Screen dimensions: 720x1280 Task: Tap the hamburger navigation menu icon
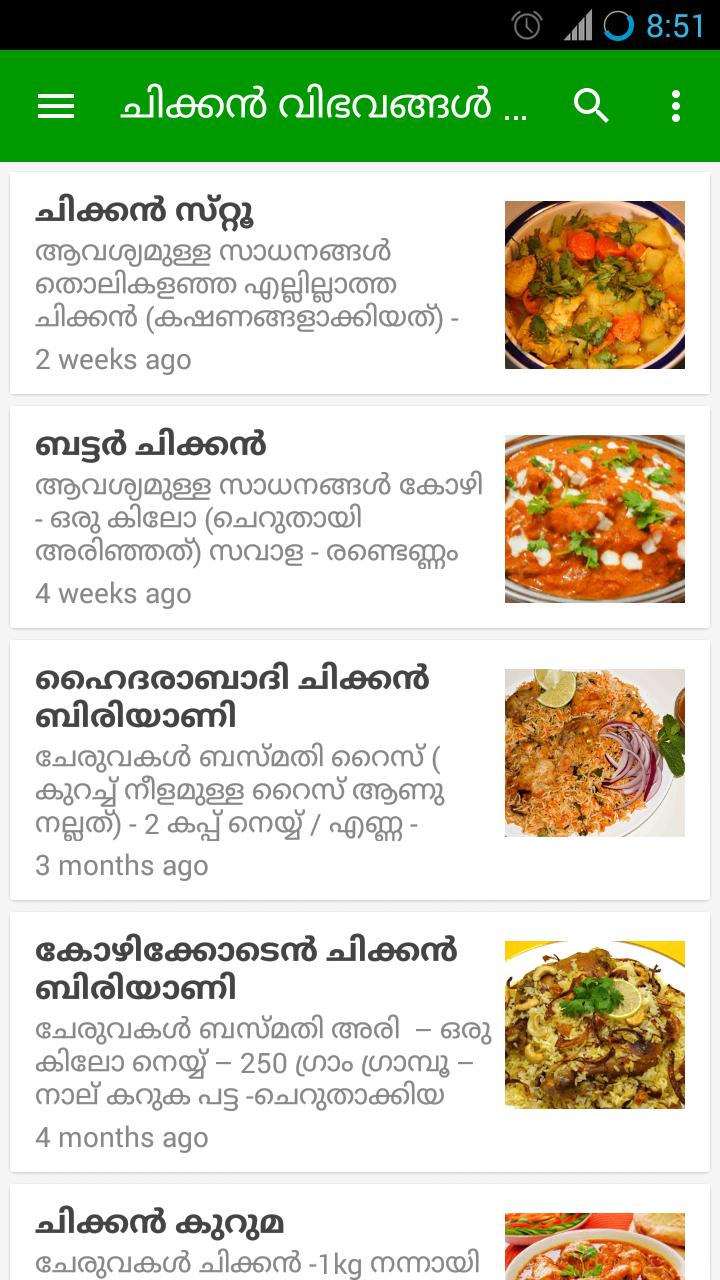(55, 105)
